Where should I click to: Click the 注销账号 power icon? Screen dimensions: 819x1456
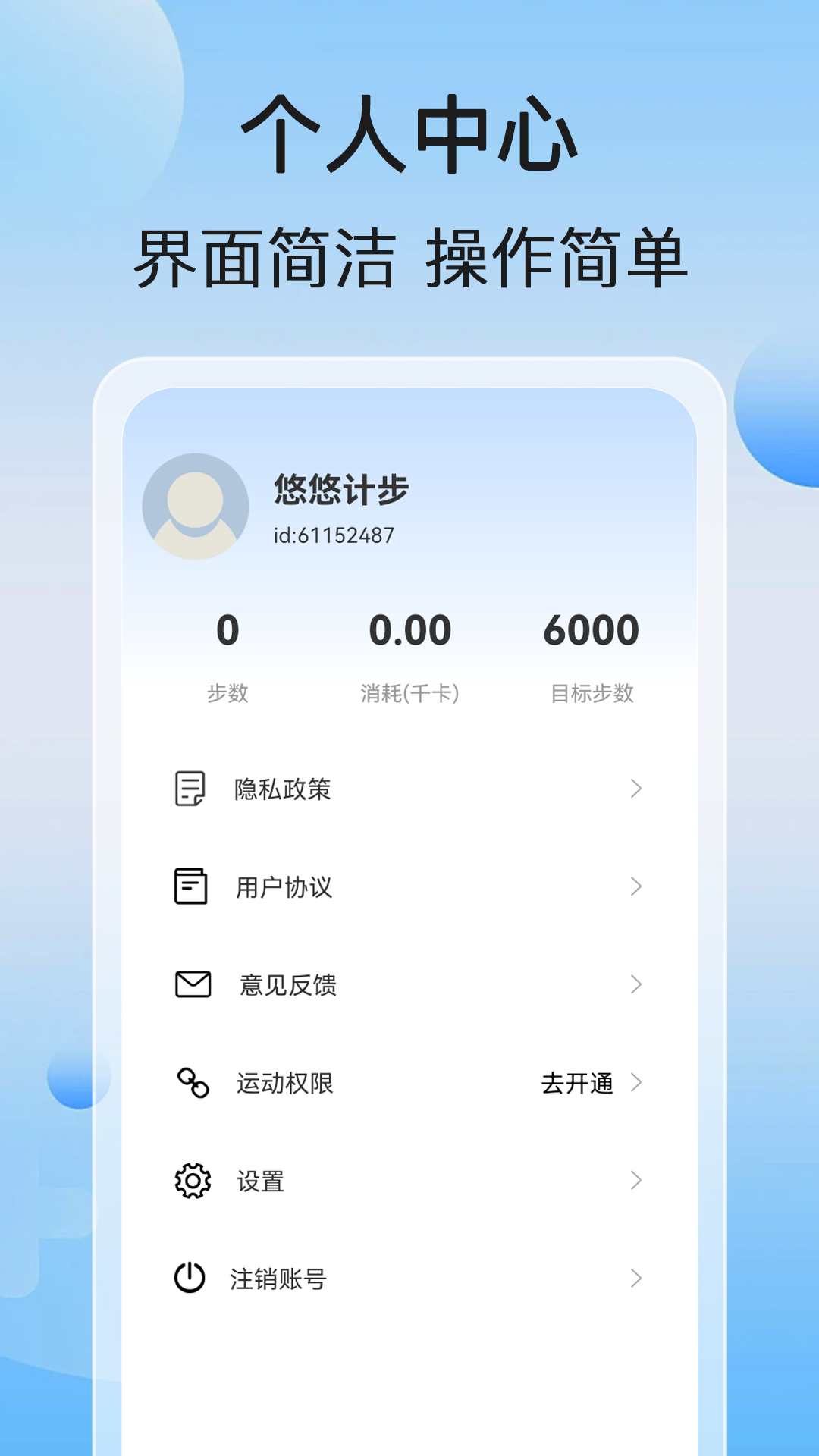tap(191, 1278)
